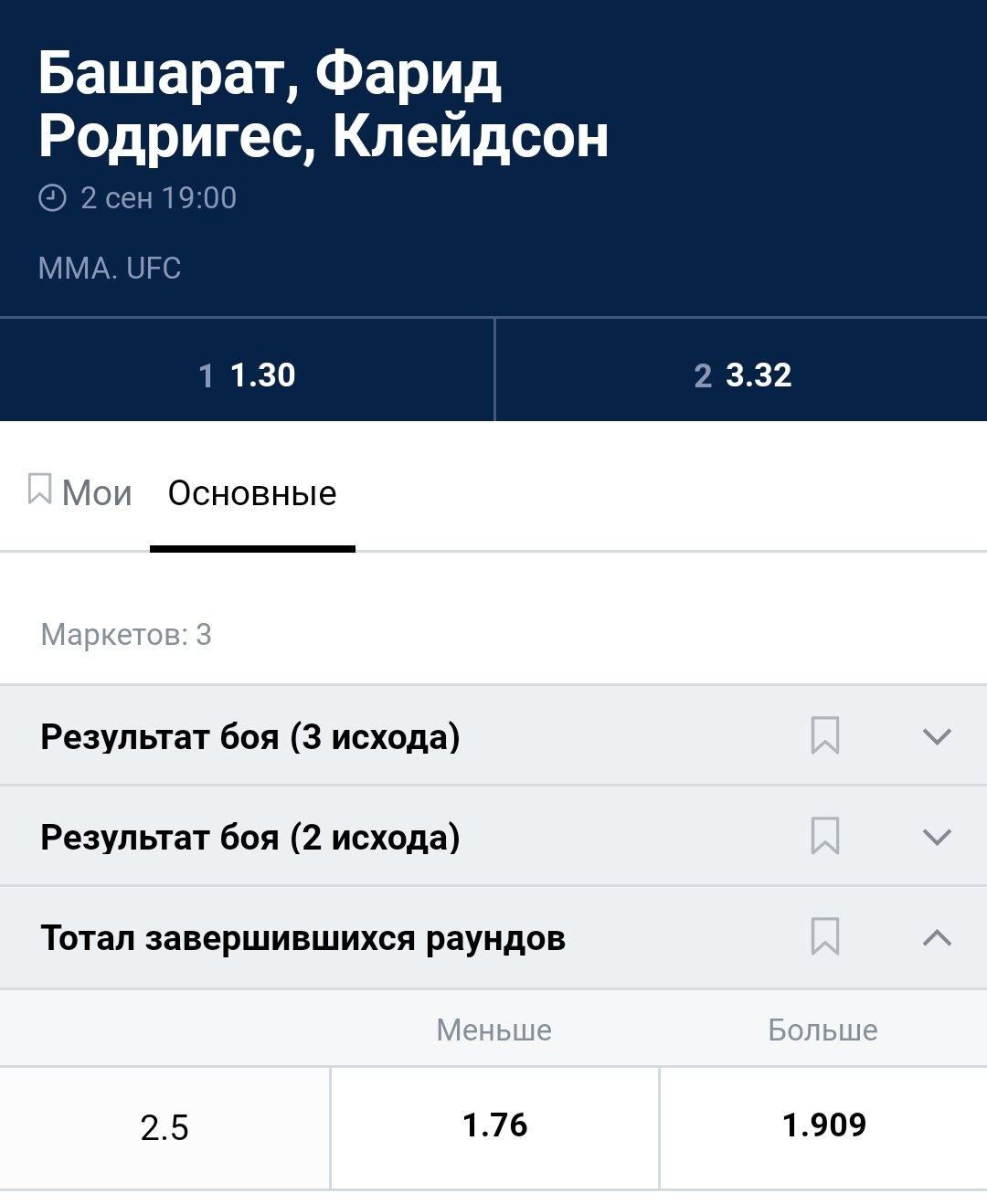
Task: Bookmark Результат боя (2 исхода) market
Action: pyautogui.click(x=824, y=836)
